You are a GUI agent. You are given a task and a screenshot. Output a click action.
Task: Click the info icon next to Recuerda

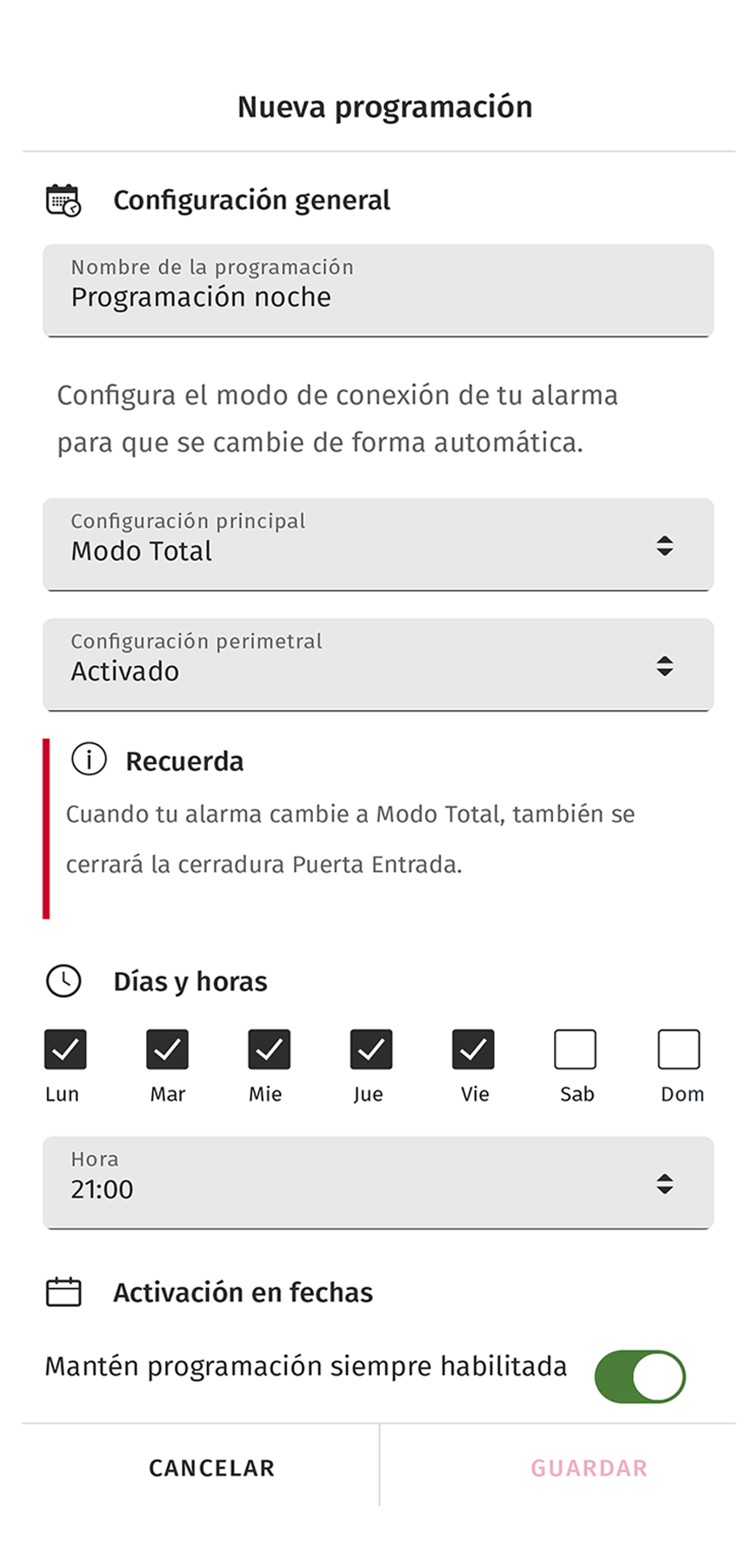point(88,760)
